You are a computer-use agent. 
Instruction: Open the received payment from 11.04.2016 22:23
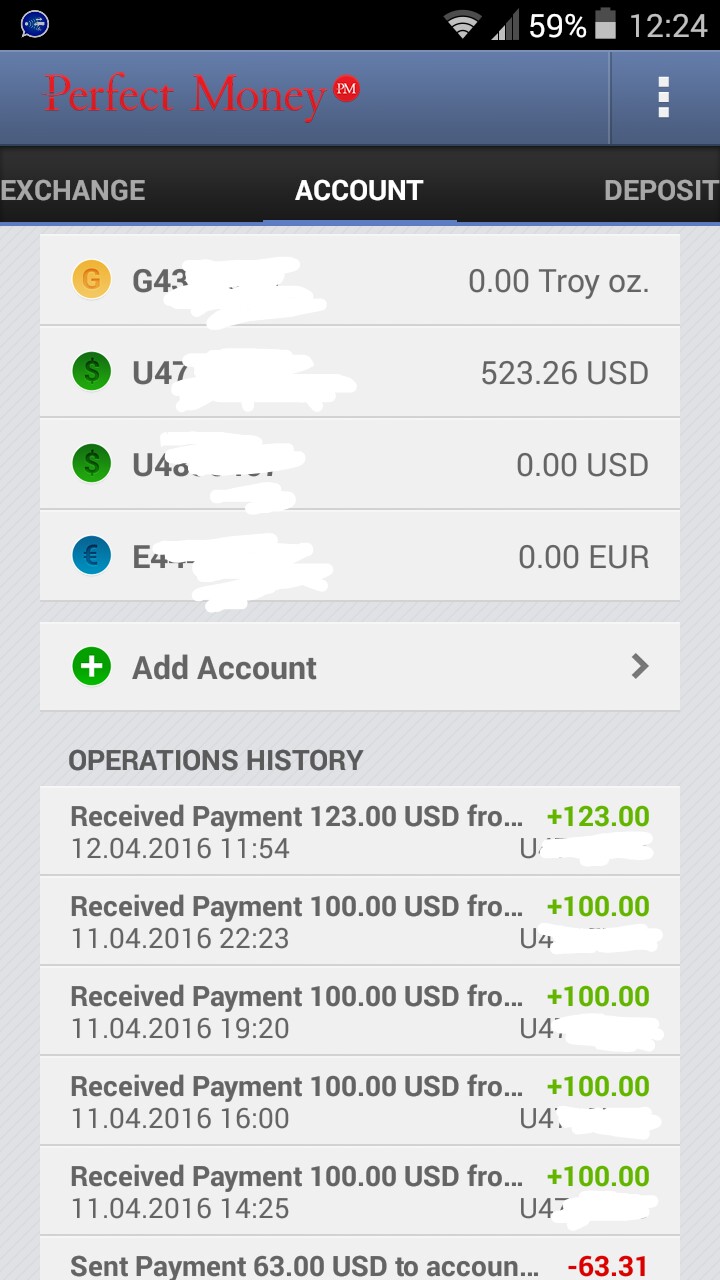click(x=360, y=922)
